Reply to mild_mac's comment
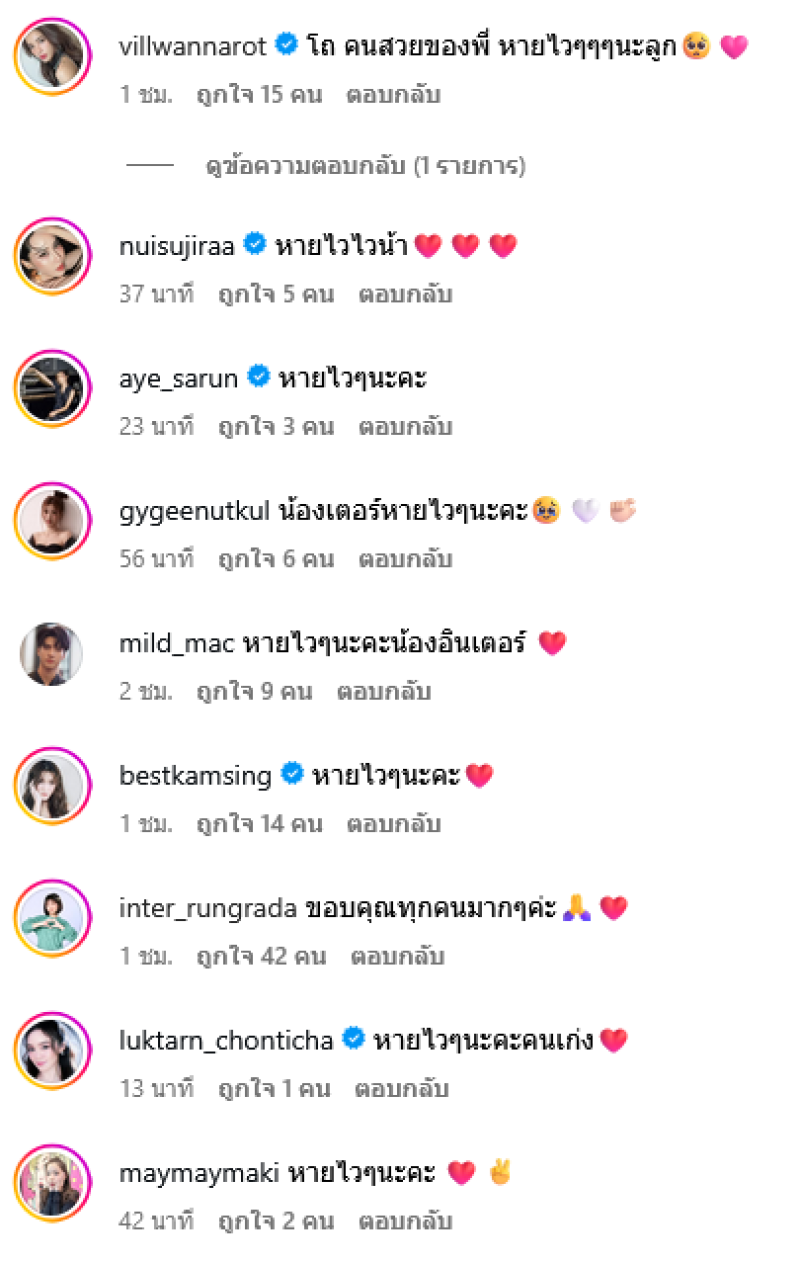 pyautogui.click(x=383, y=691)
